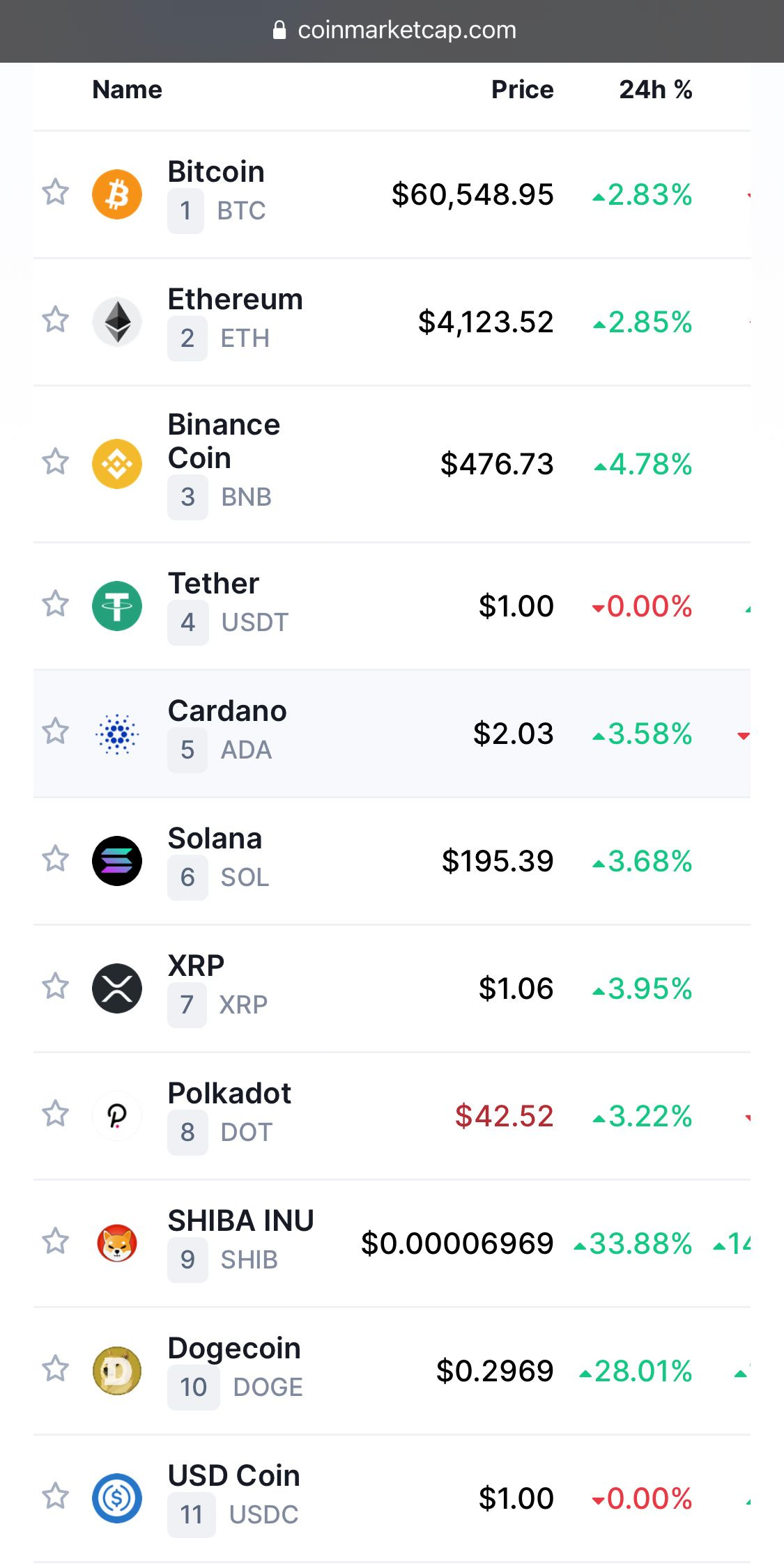This screenshot has height=1568, width=784.
Task: Add Bitcoin to watchlist with star
Action: pos(55,192)
